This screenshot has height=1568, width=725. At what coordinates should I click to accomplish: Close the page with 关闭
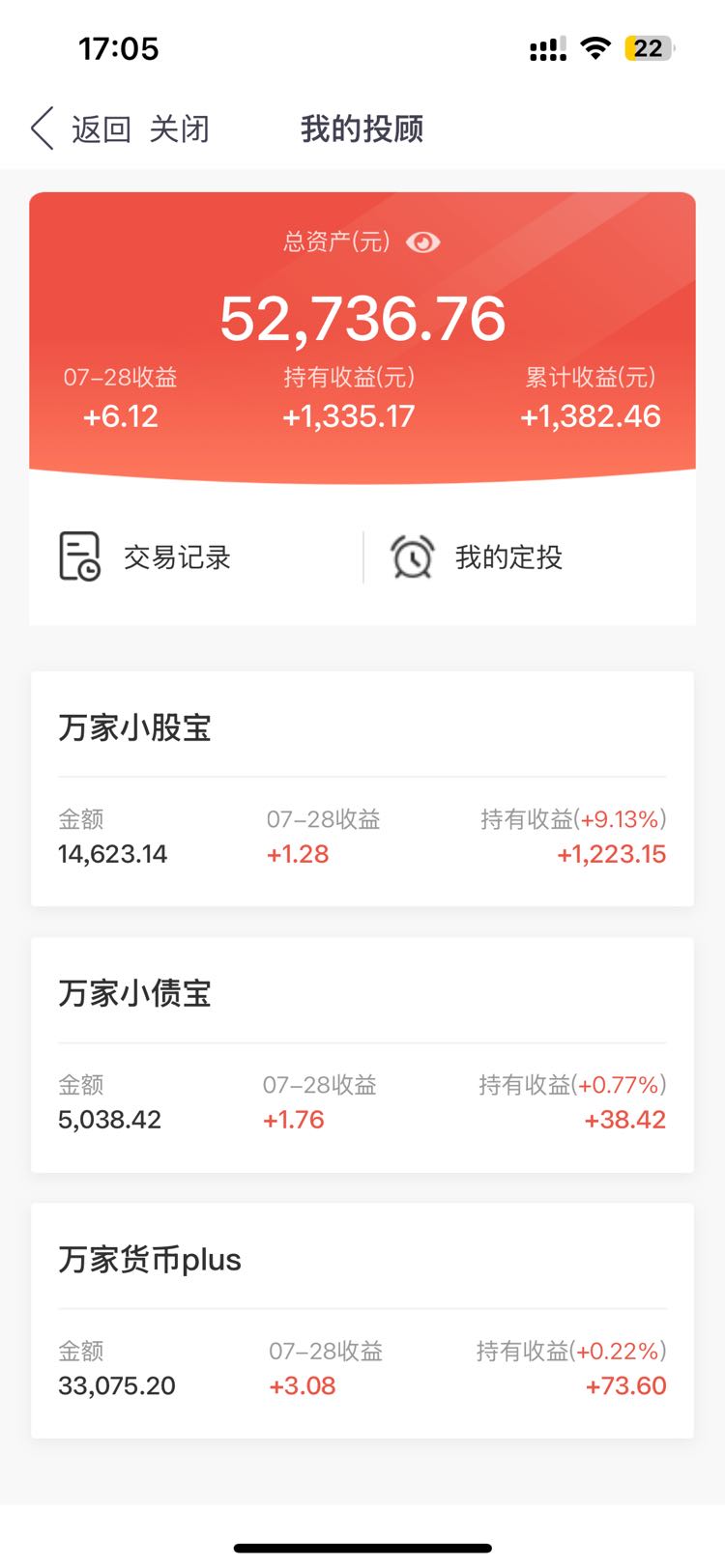(x=180, y=128)
